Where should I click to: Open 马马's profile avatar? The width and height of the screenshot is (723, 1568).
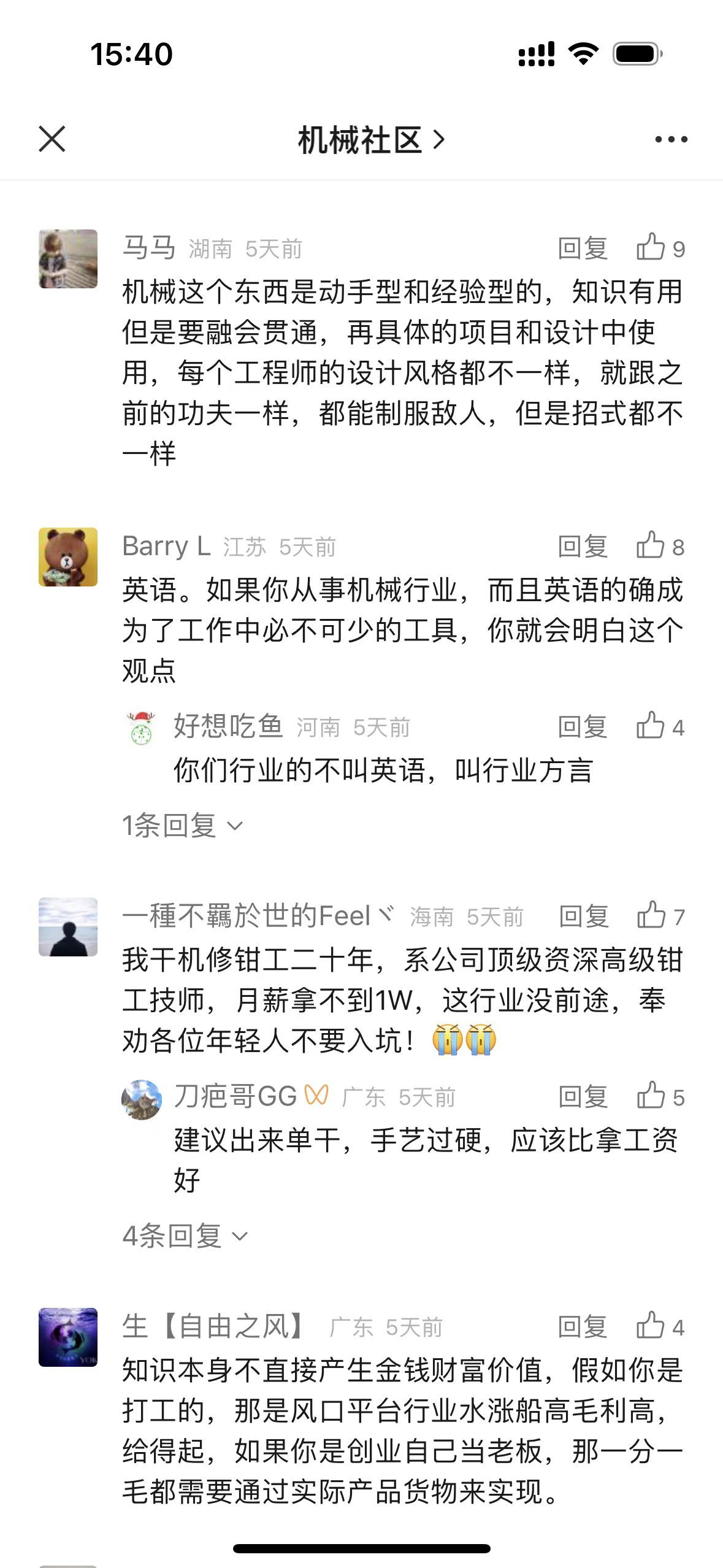(x=68, y=259)
